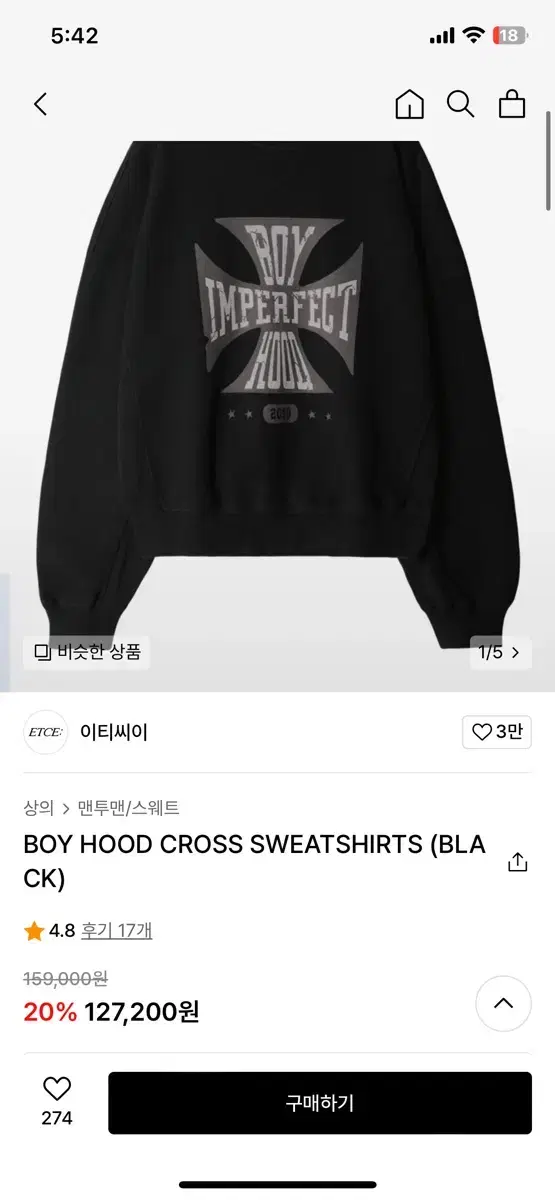This screenshot has width=555, height=1200.
Task: Open the 후기 17개 reviews link
Action: 118,931
